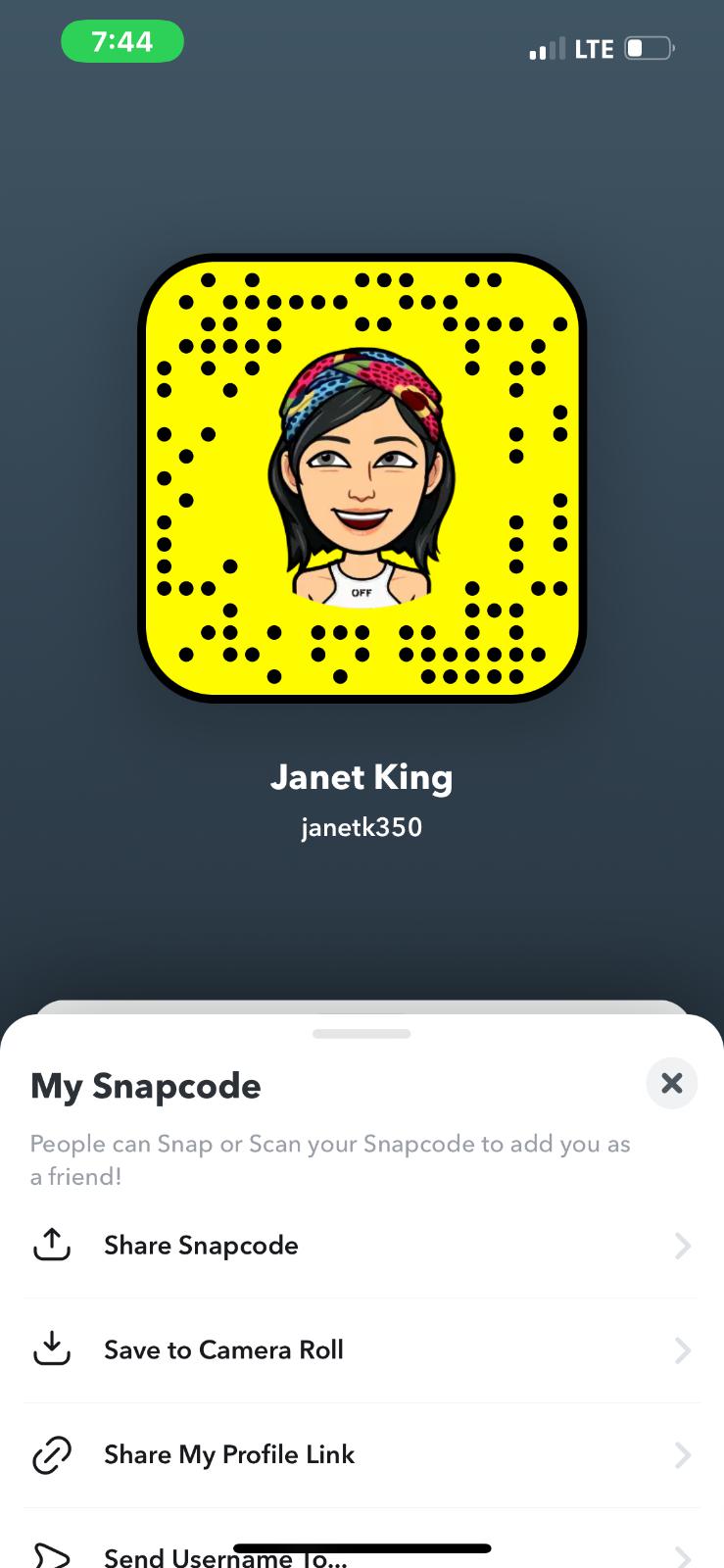Open Share Snapcode option
The width and height of the screenshot is (724, 1568).
coord(201,1246)
